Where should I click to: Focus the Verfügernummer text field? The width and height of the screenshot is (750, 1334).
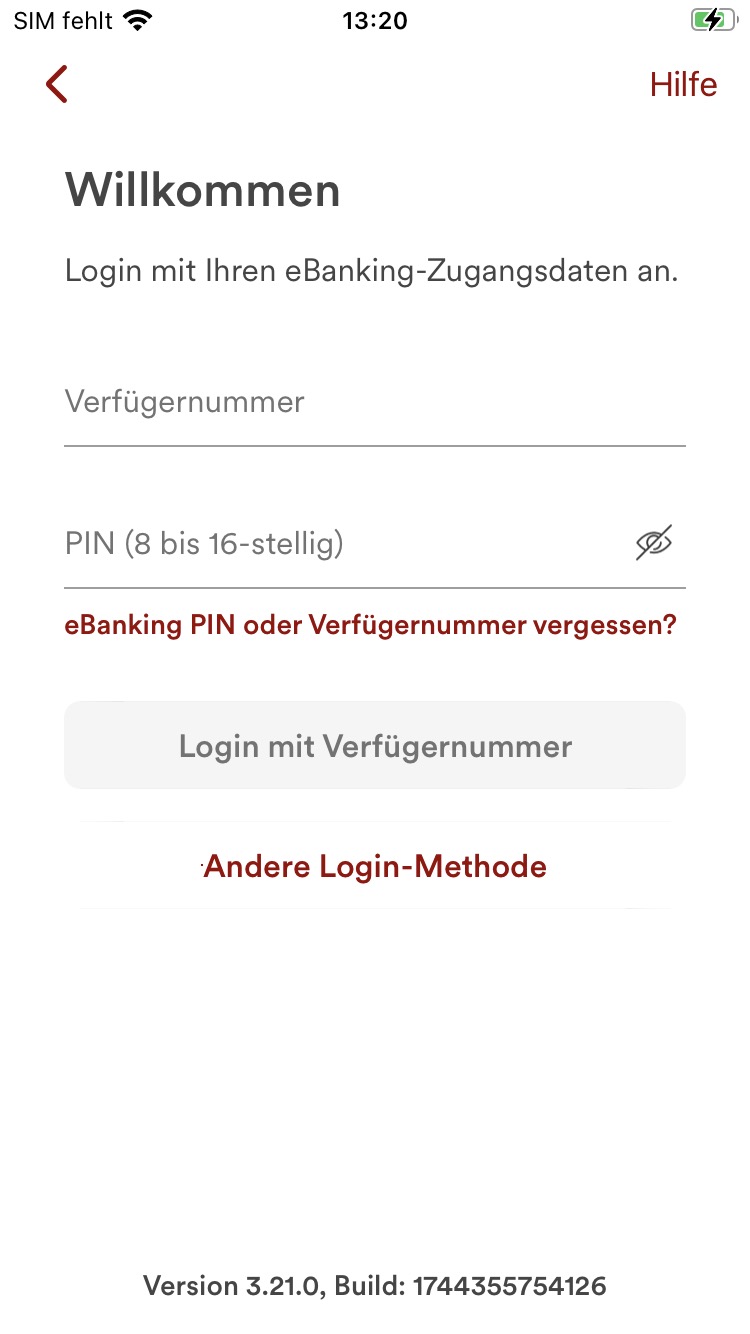[375, 403]
